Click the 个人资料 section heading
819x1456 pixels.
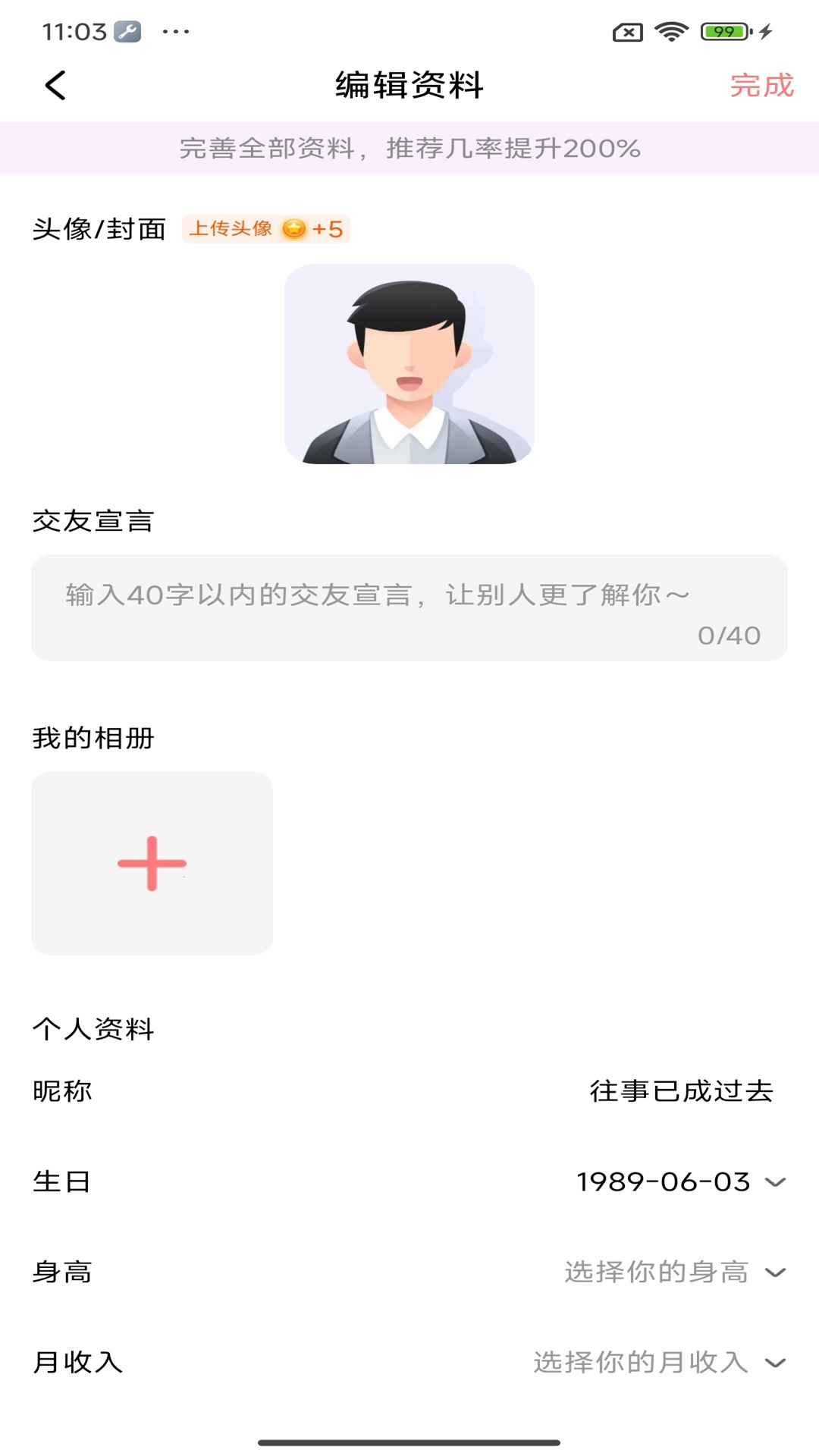tap(94, 1028)
